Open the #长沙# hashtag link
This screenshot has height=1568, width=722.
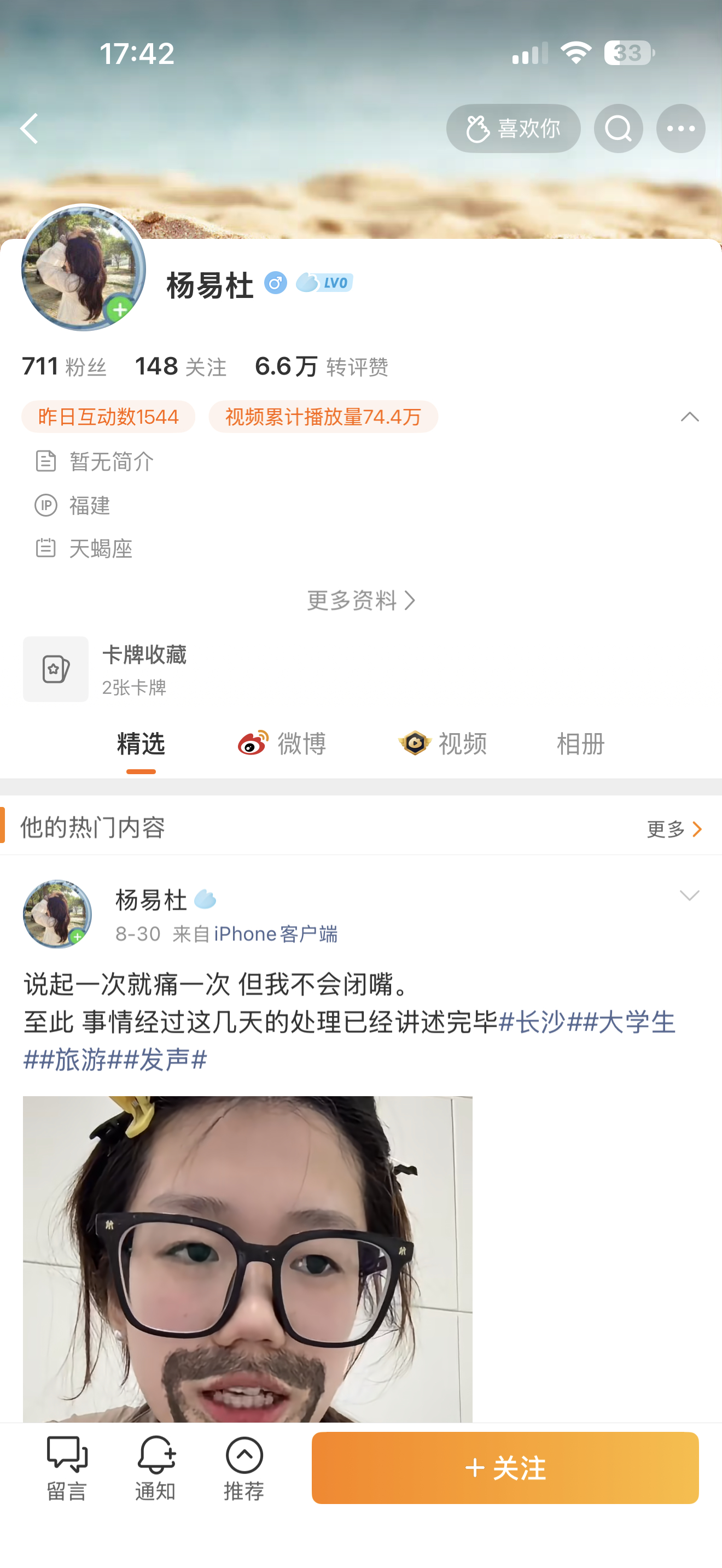(x=532, y=1022)
